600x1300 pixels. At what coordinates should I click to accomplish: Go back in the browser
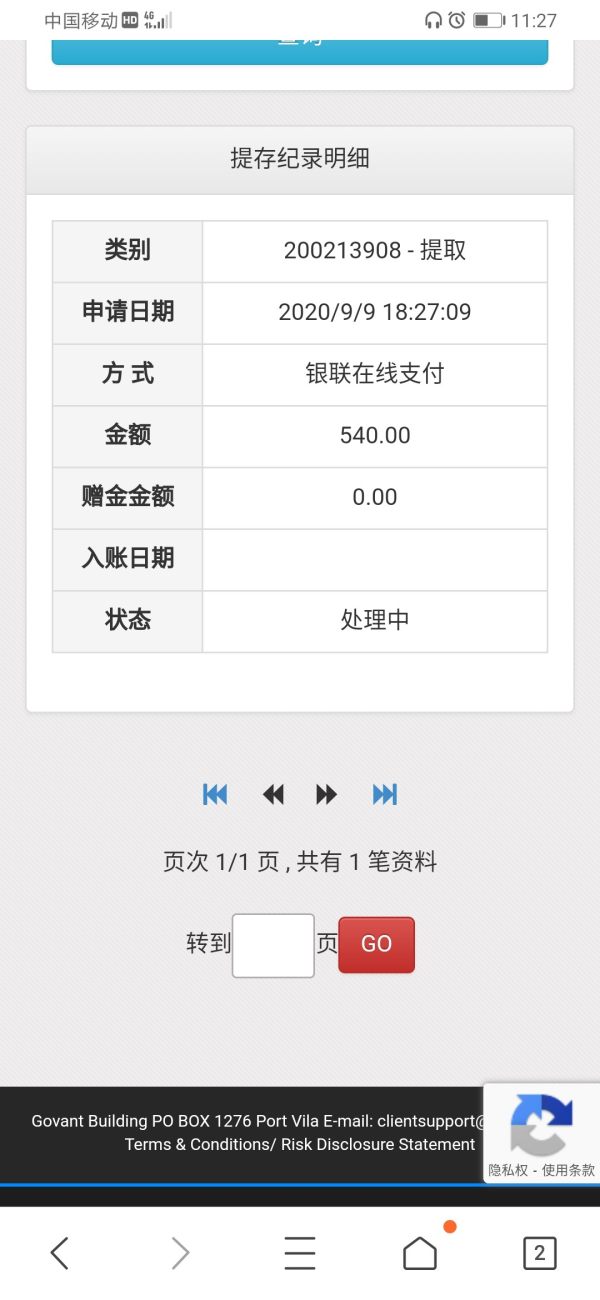(60, 1252)
